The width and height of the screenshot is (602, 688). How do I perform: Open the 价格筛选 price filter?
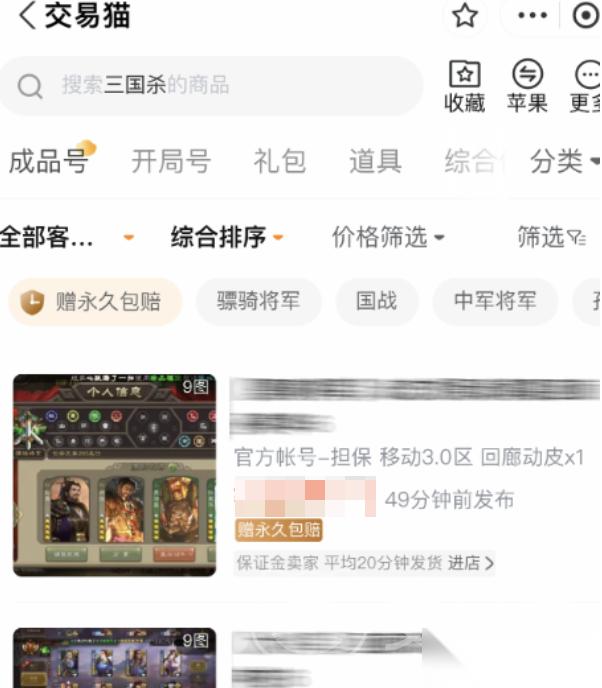pyautogui.click(x=388, y=237)
